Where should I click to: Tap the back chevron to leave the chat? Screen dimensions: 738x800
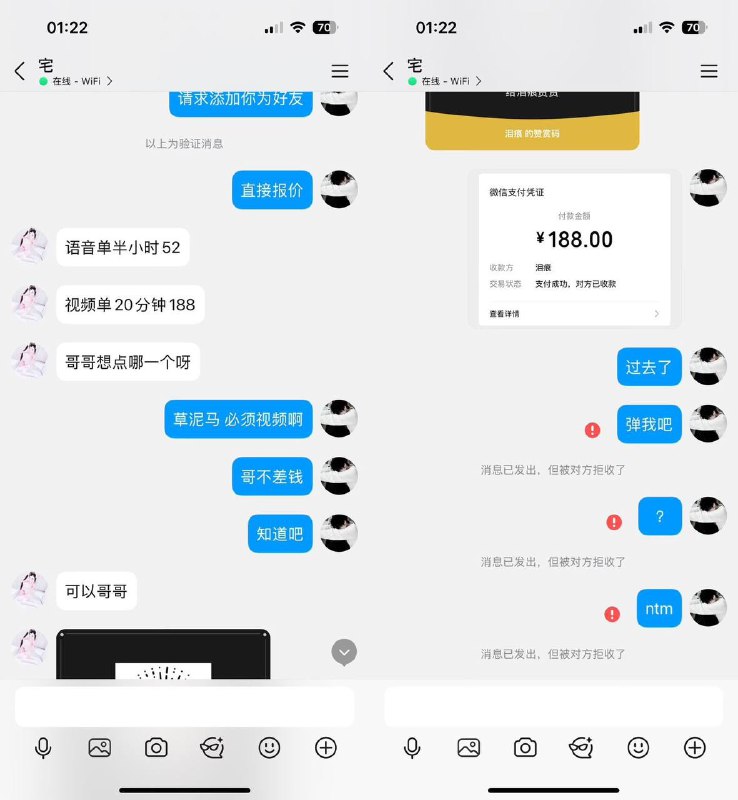coord(19,71)
